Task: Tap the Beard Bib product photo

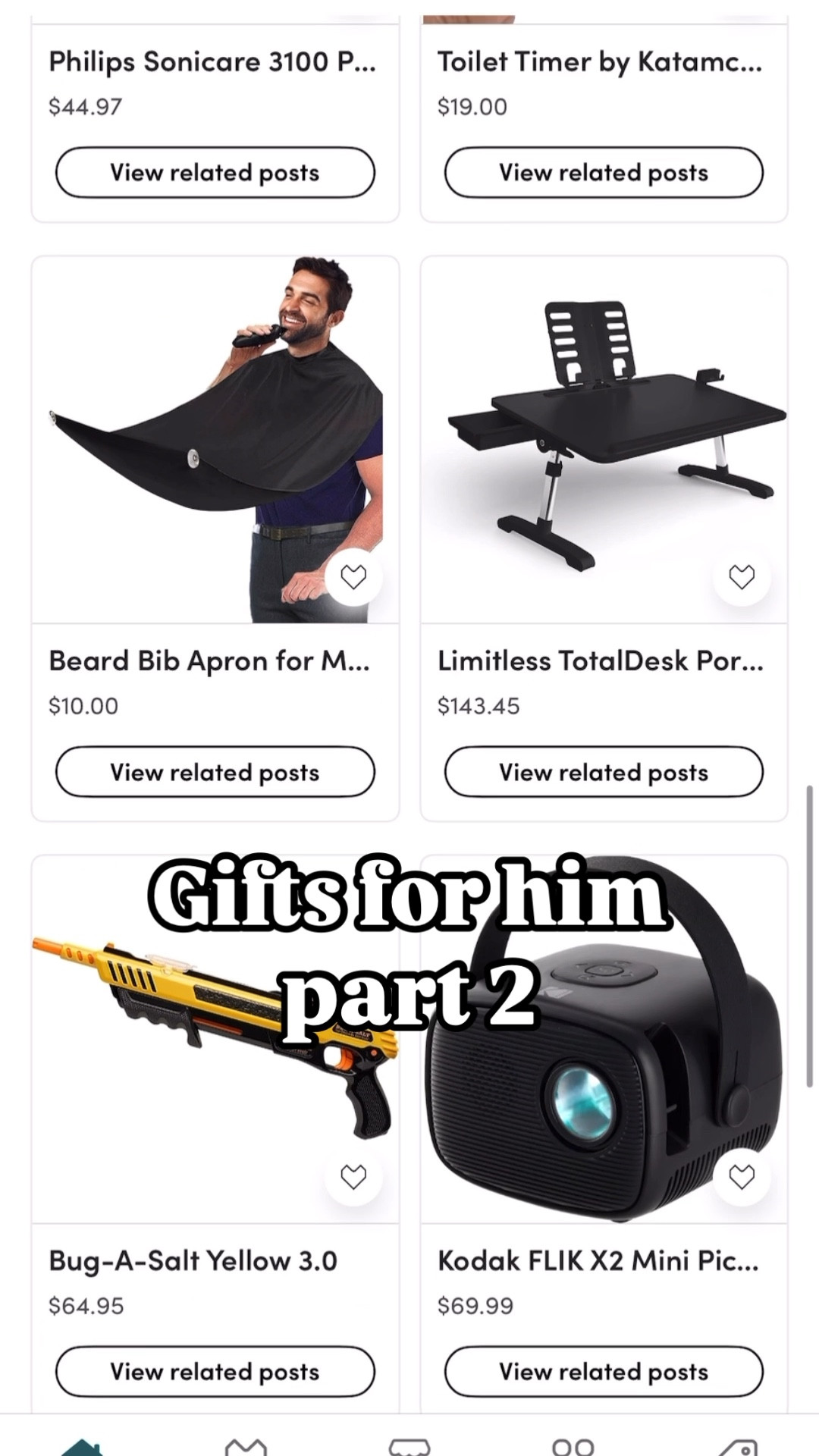Action: point(215,440)
